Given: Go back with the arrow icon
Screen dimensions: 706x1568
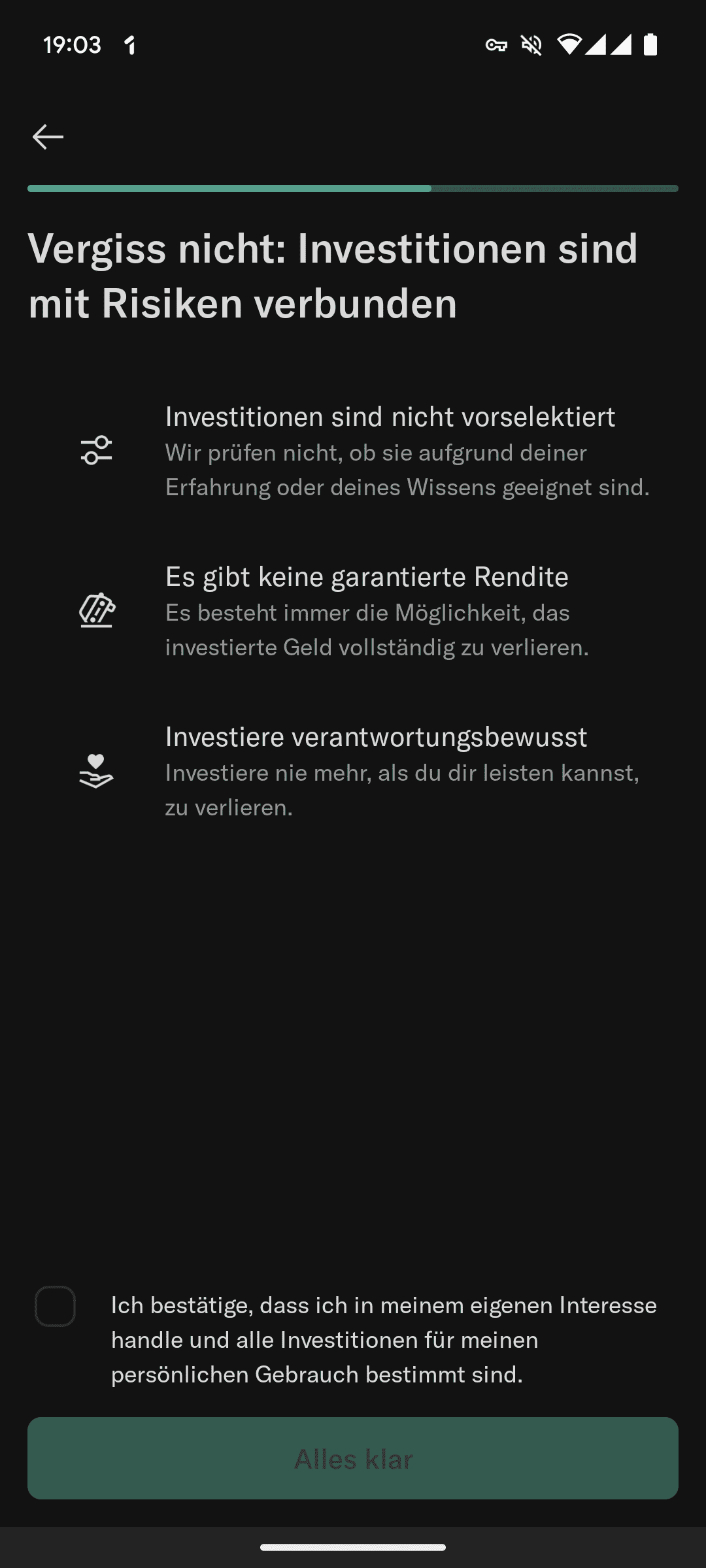Looking at the screenshot, I should coord(48,137).
